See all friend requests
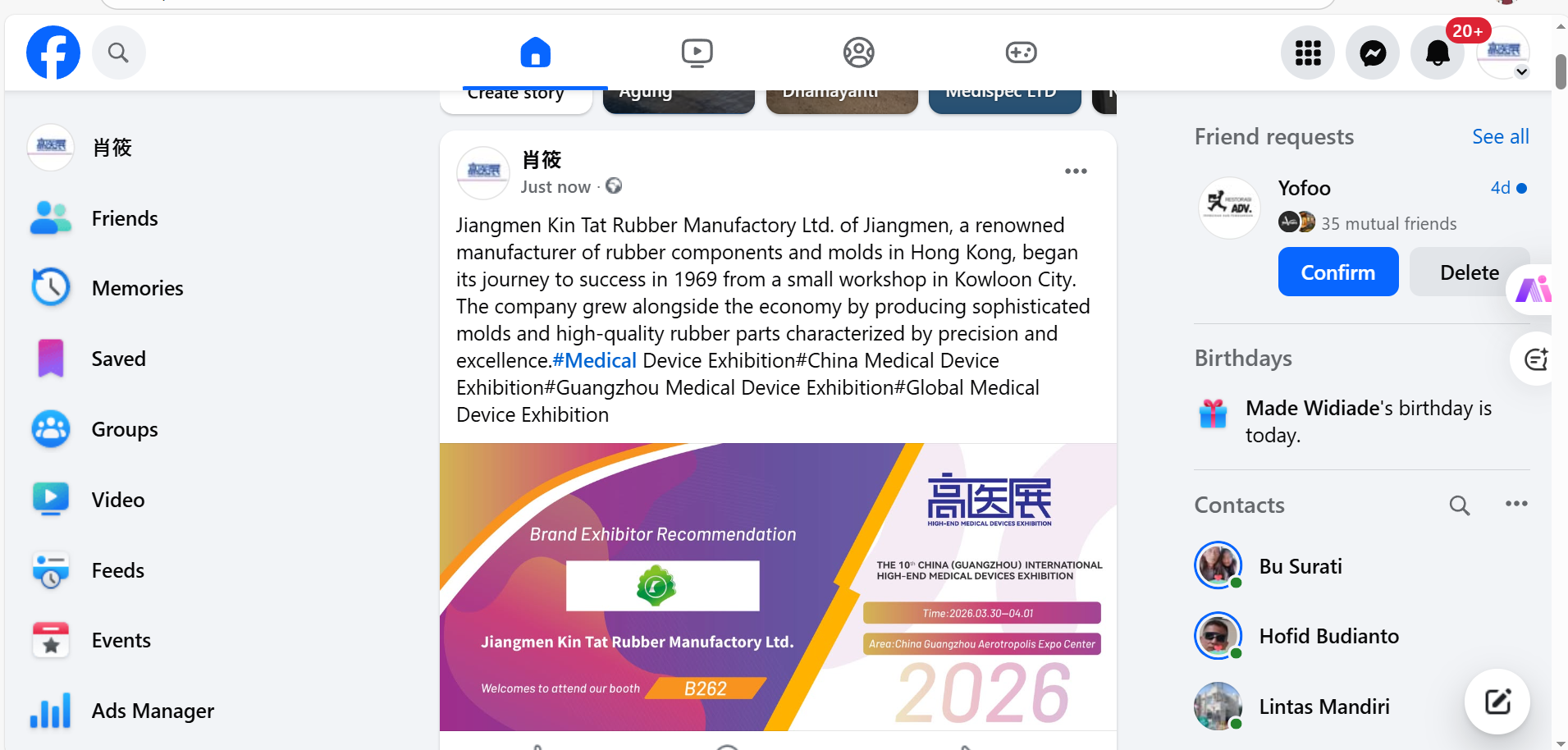The image size is (1568, 750). coord(1500,137)
